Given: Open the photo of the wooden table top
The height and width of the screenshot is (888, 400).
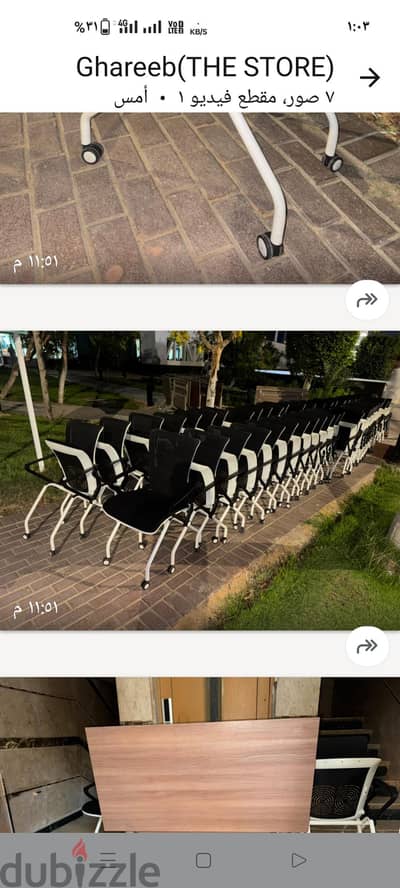Looking at the screenshot, I should point(200,755).
